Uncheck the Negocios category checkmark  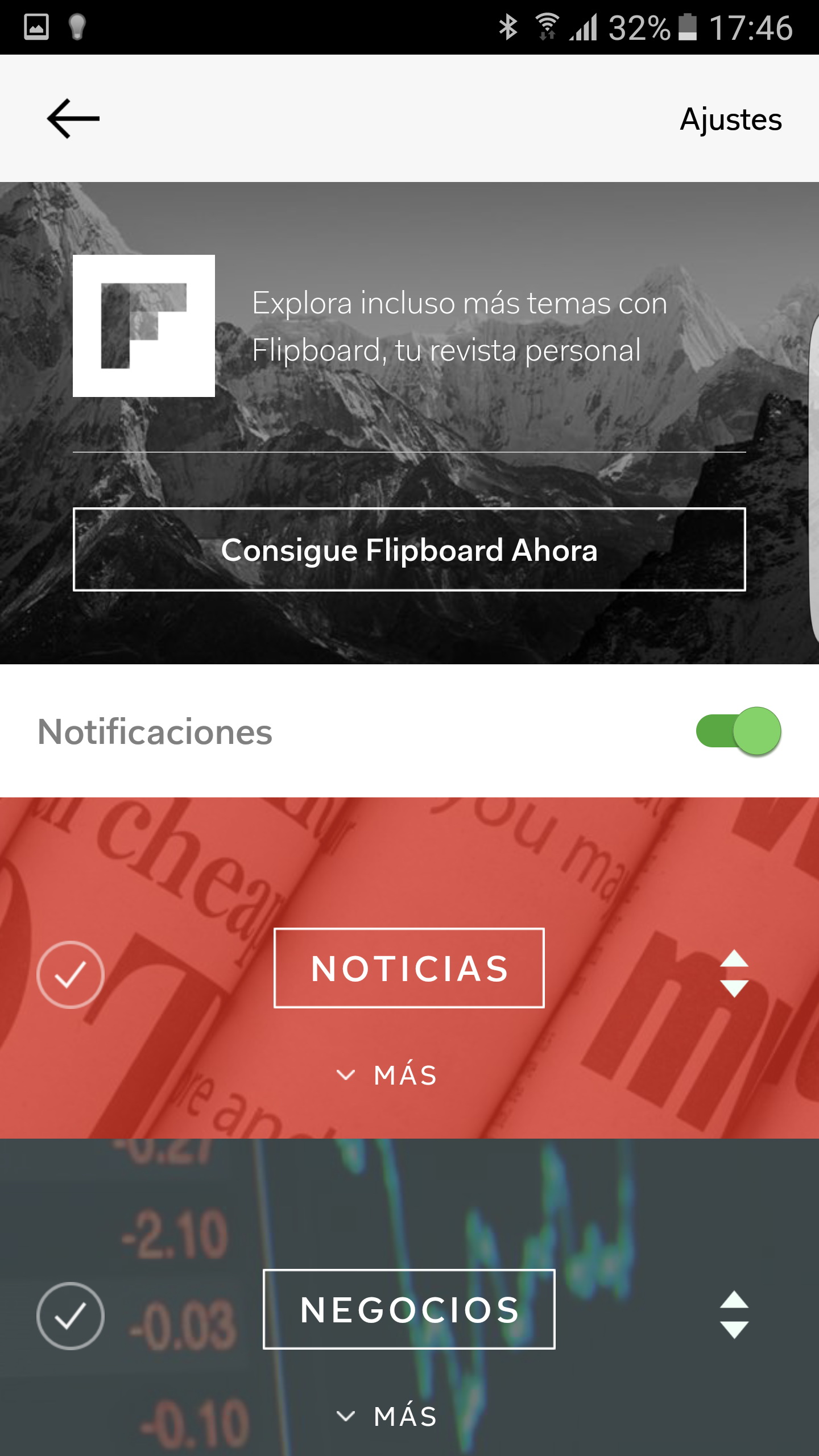(x=71, y=1316)
